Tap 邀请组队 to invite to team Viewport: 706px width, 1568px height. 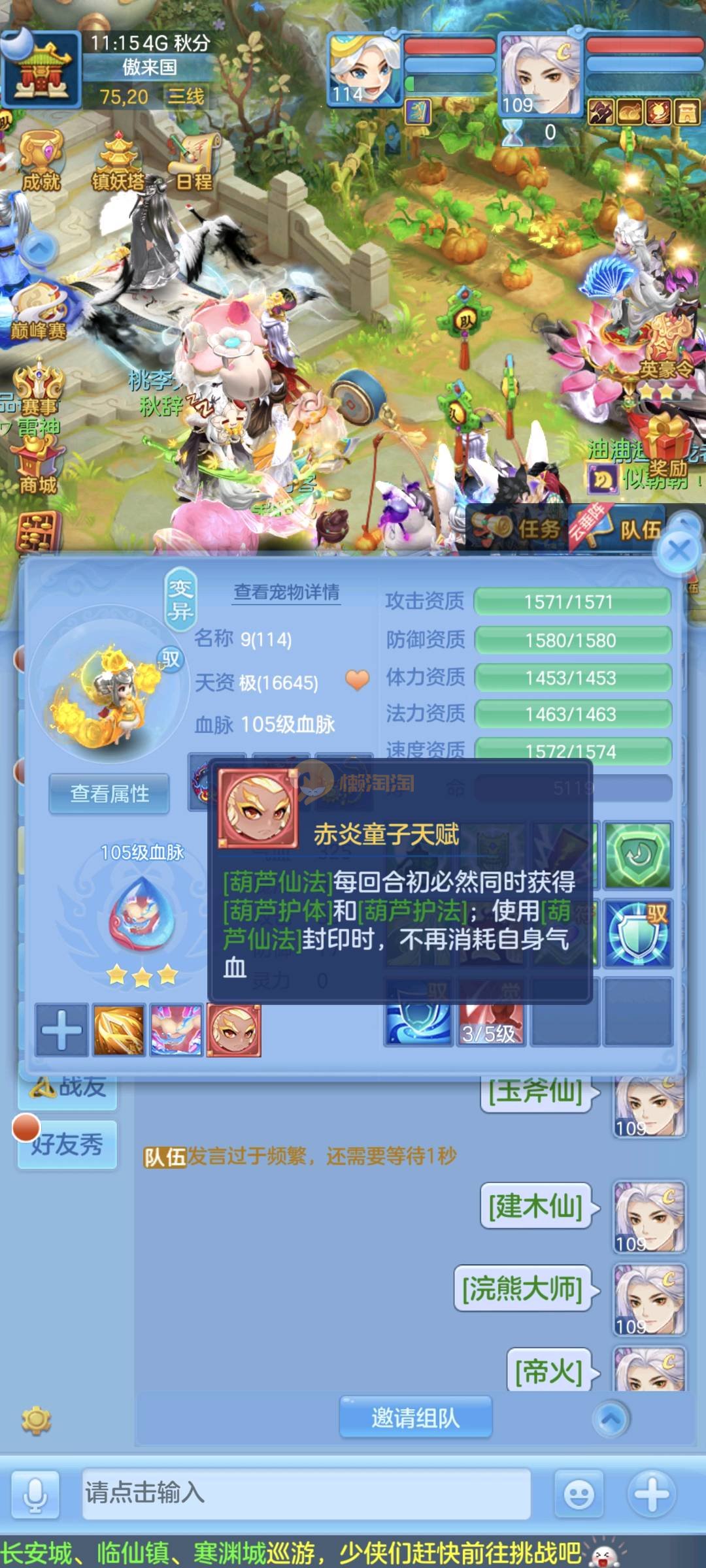[415, 1418]
